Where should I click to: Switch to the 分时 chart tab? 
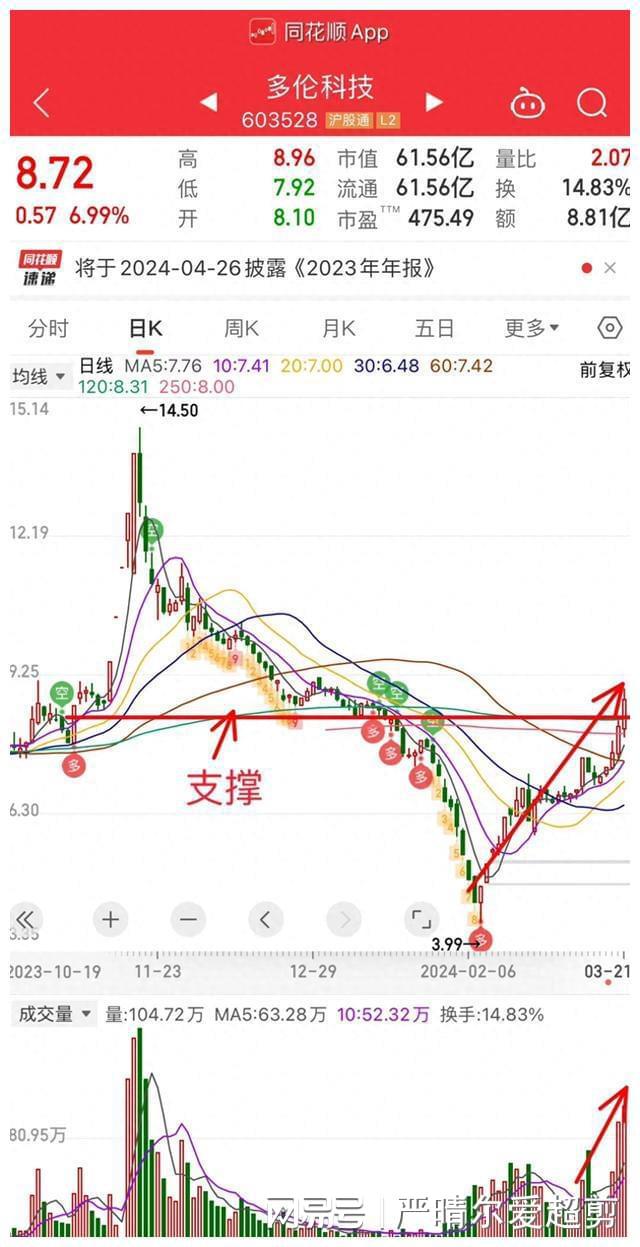click(48, 328)
